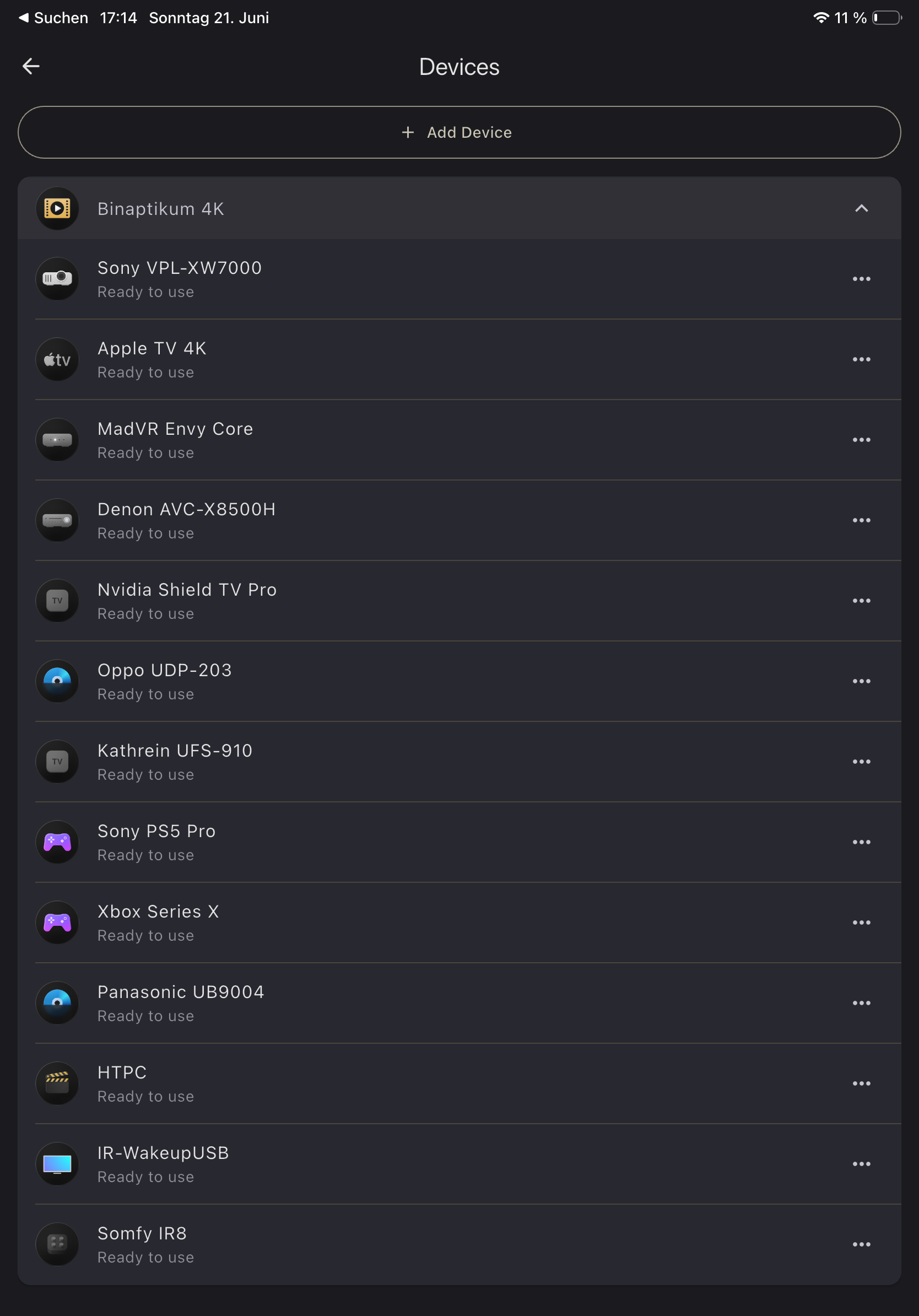Open options for Xbox Series X
919x1316 pixels.
tap(861, 923)
